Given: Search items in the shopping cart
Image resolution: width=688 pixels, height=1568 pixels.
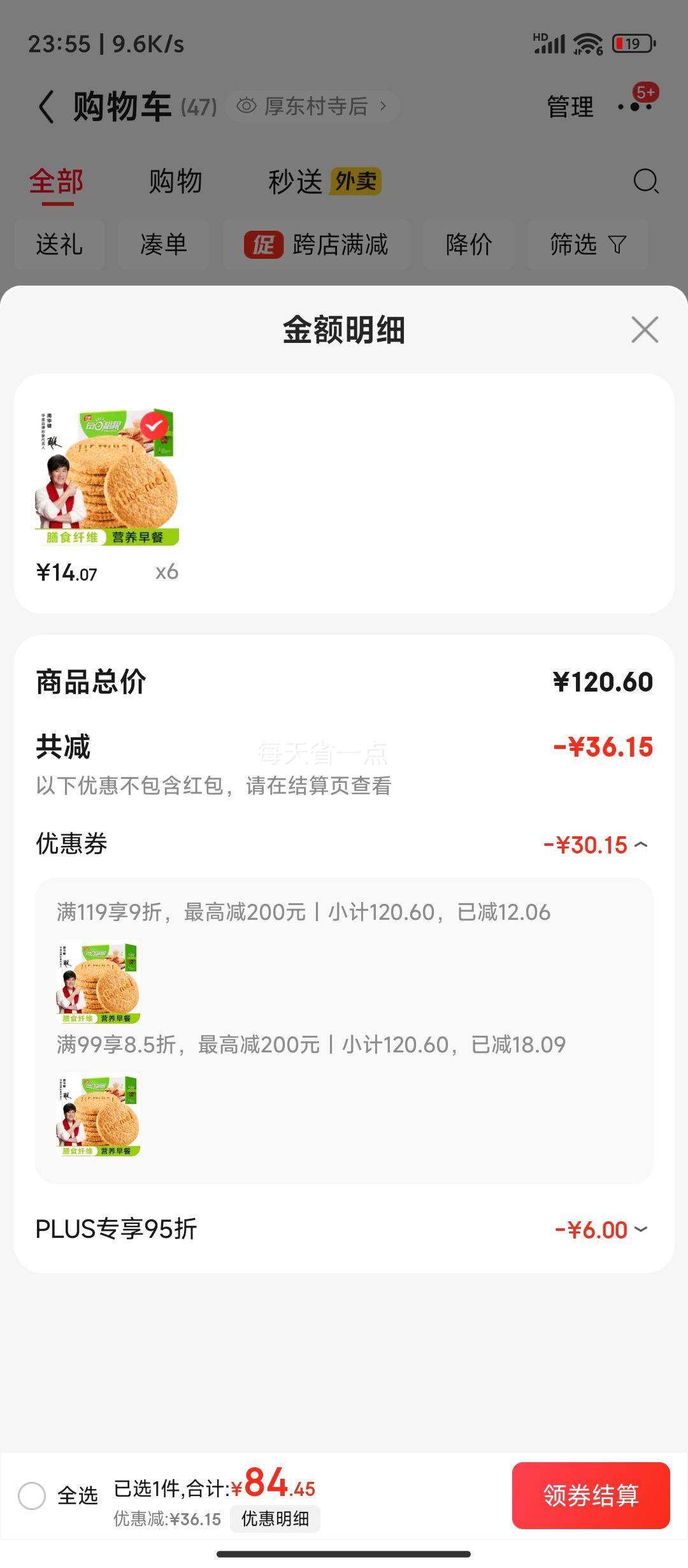Looking at the screenshot, I should (x=645, y=182).
